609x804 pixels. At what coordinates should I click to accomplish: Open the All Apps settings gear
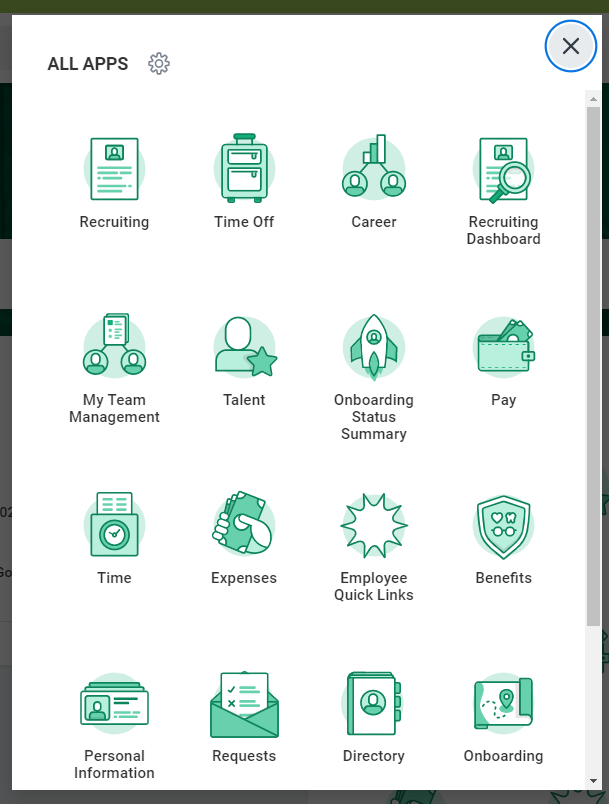coord(159,64)
